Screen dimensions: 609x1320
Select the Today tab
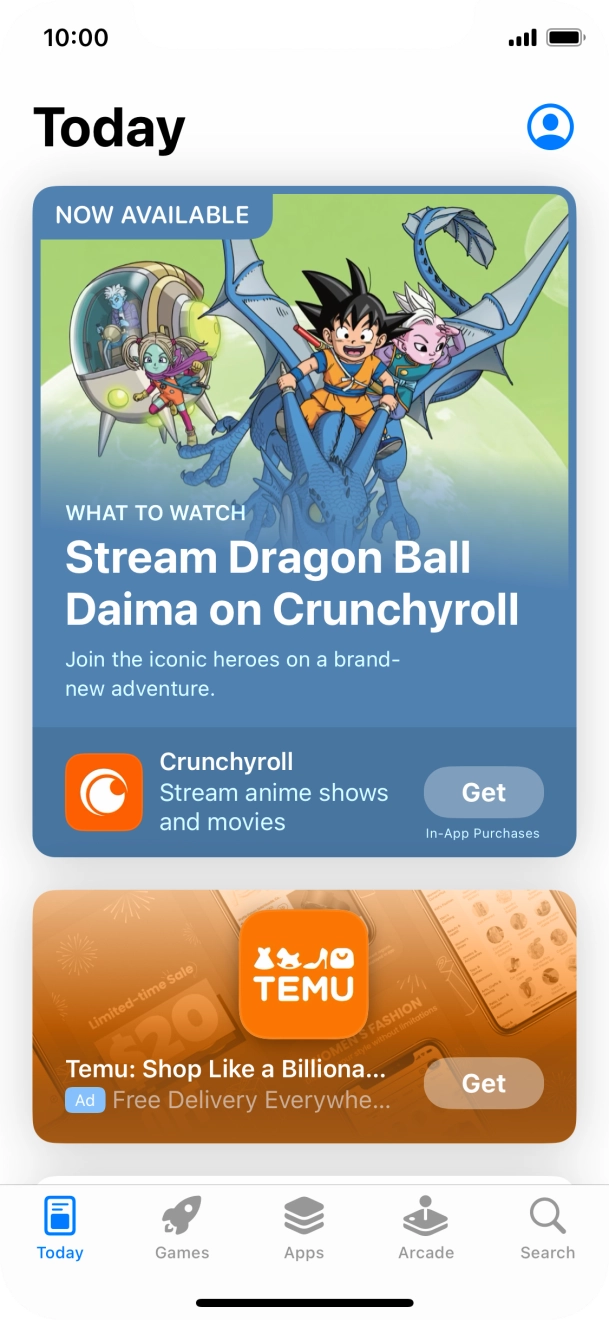pos(60,1229)
